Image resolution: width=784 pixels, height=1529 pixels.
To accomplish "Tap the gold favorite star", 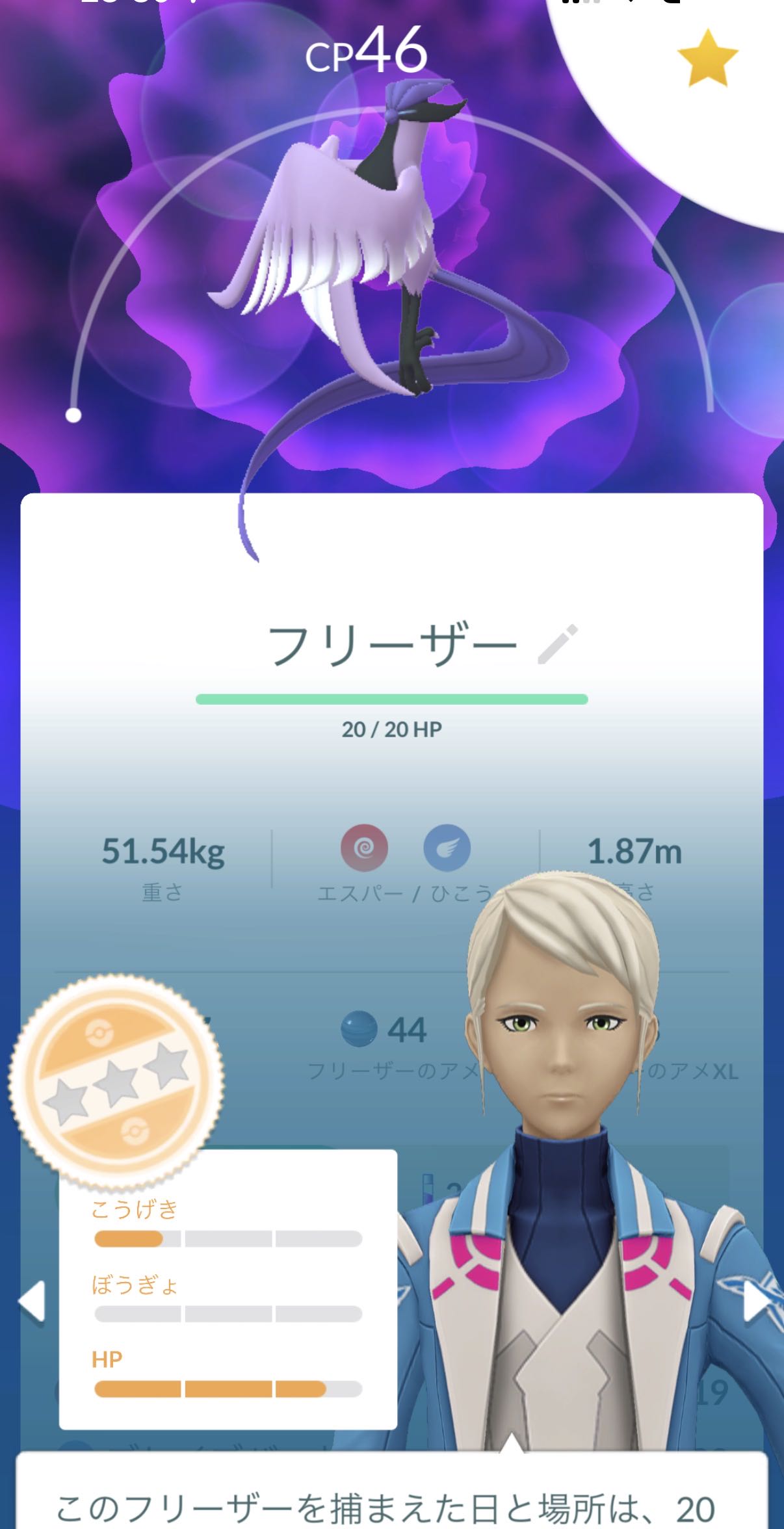I will point(707,59).
